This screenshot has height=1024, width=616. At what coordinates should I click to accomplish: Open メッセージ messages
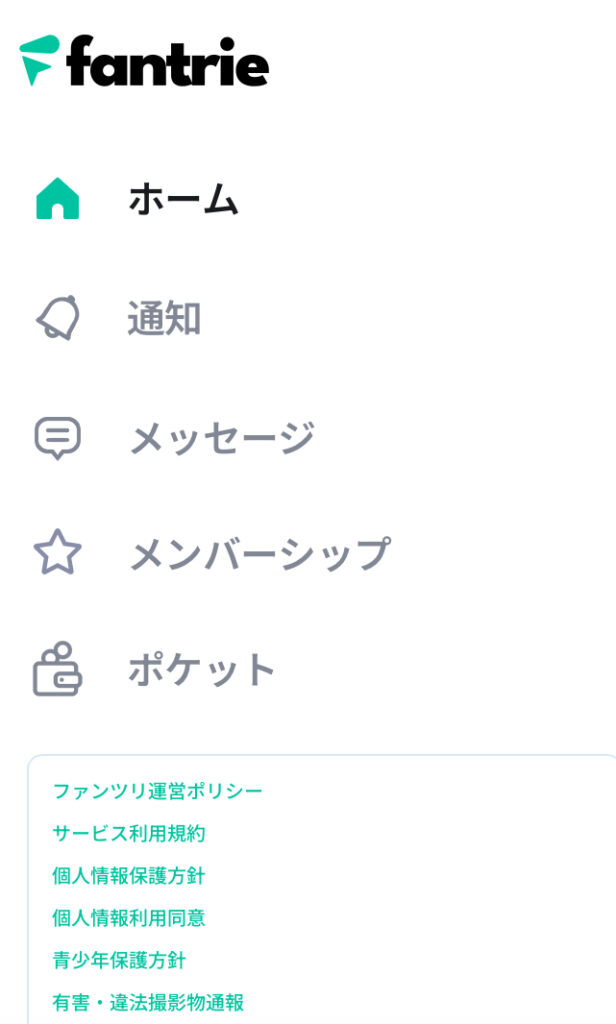[221, 438]
